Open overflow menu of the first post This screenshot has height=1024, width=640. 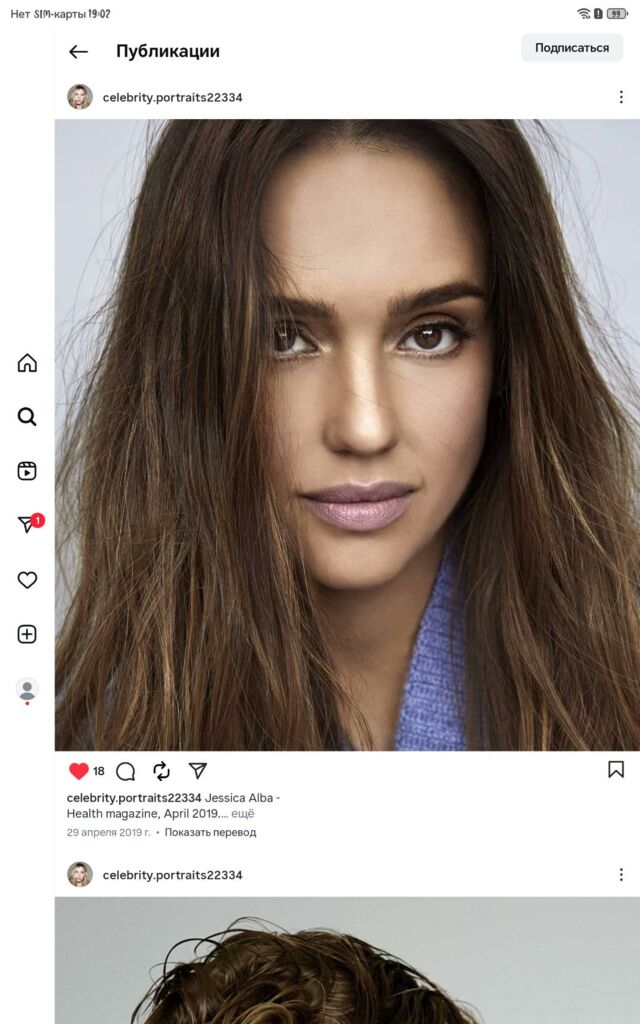click(621, 97)
